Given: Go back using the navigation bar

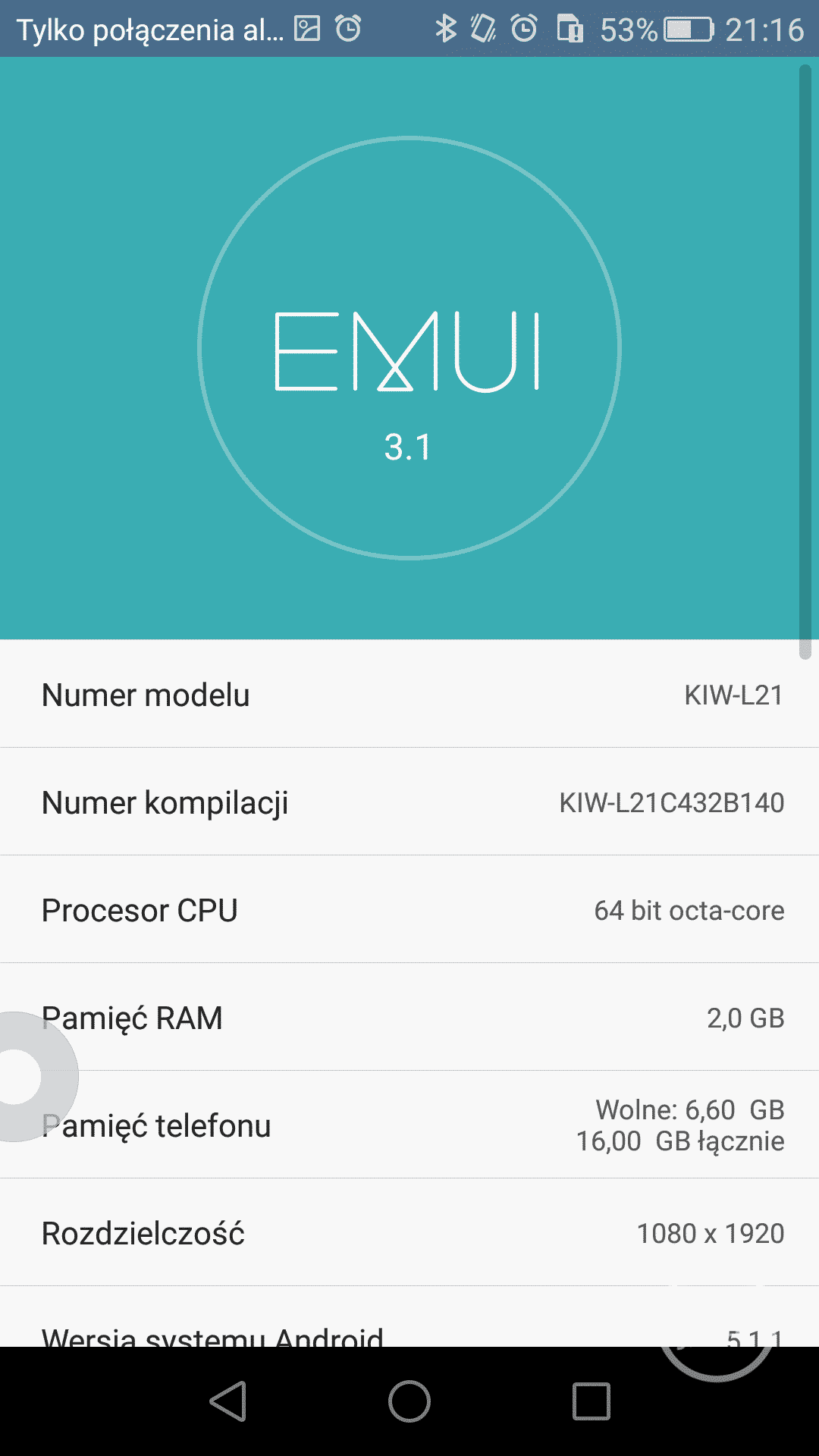Looking at the screenshot, I should [228, 1401].
